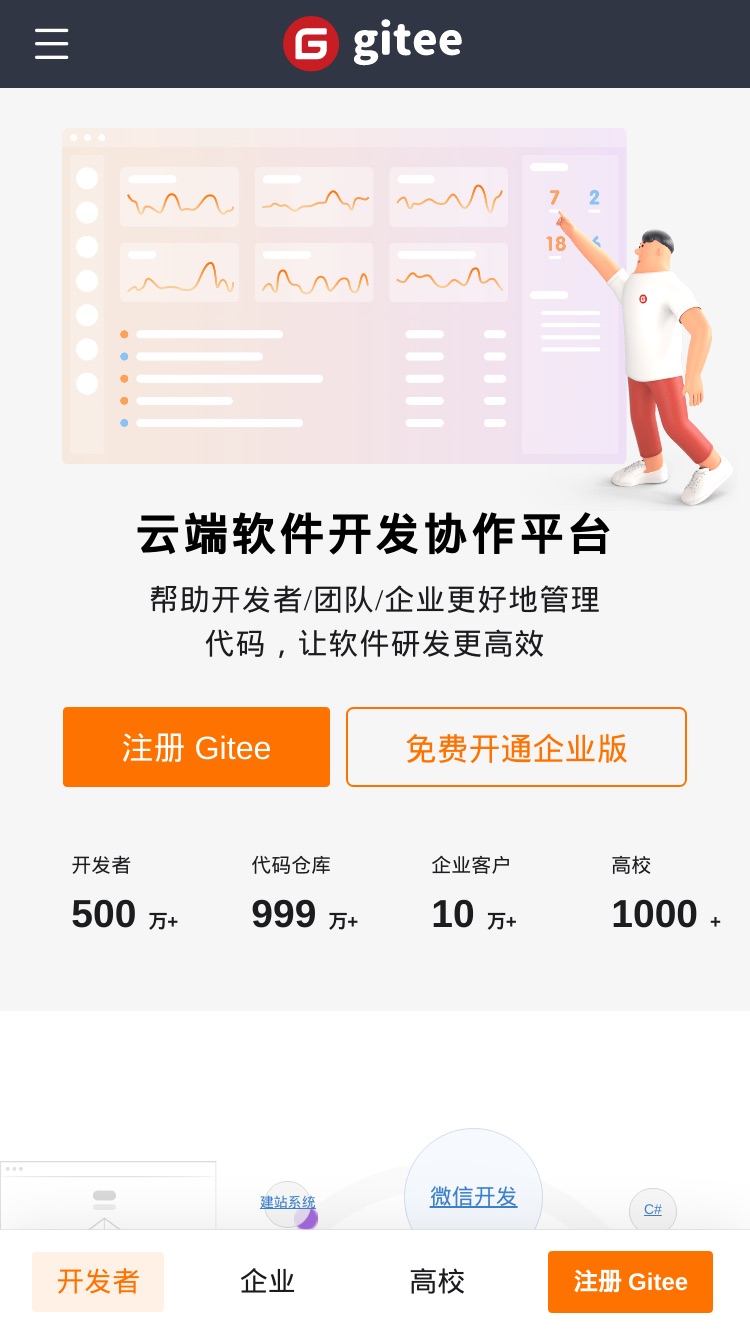Open the hamburger drawer menu

pyautogui.click(x=51, y=44)
